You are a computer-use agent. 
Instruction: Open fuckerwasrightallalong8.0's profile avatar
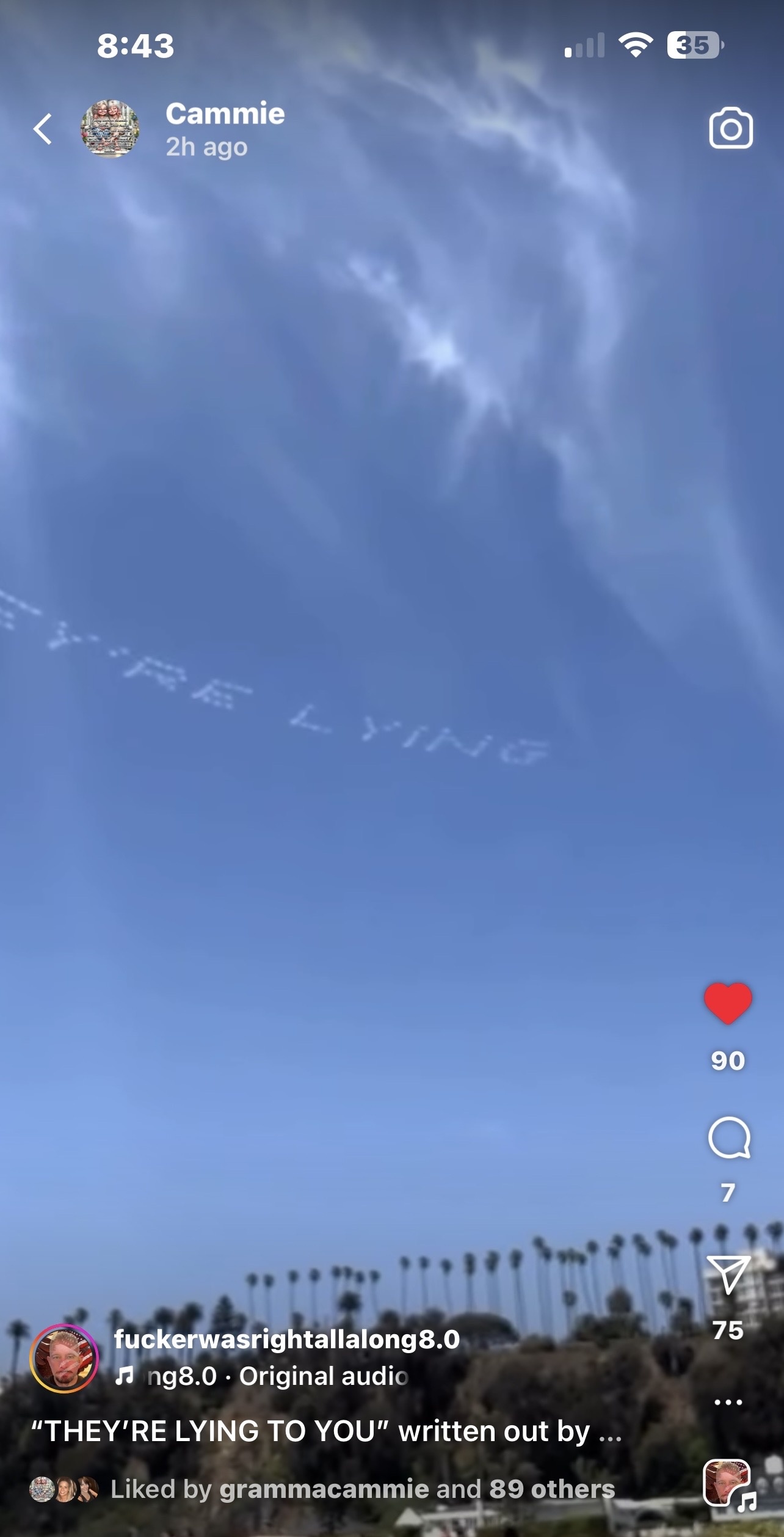click(64, 1358)
